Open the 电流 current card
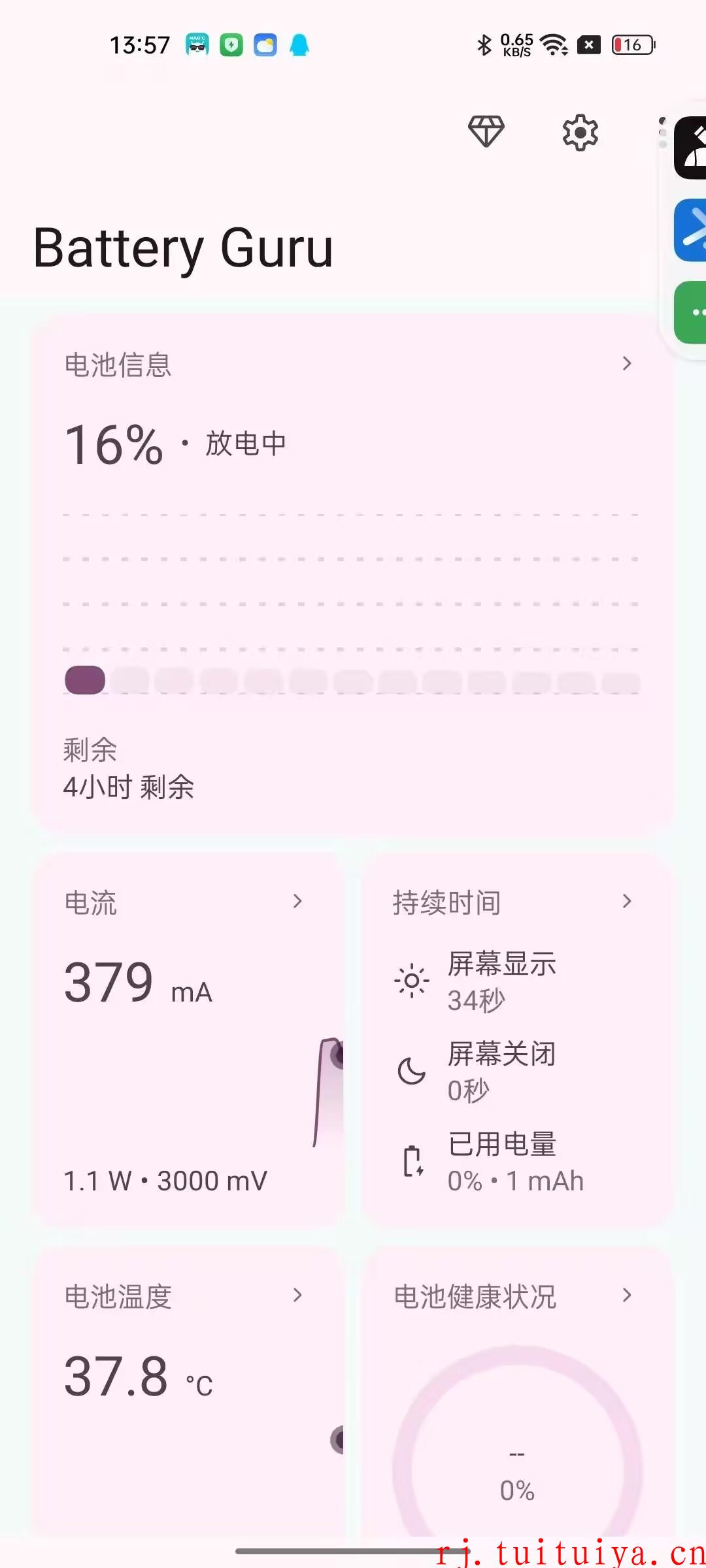706x1568 pixels. coord(189,1039)
